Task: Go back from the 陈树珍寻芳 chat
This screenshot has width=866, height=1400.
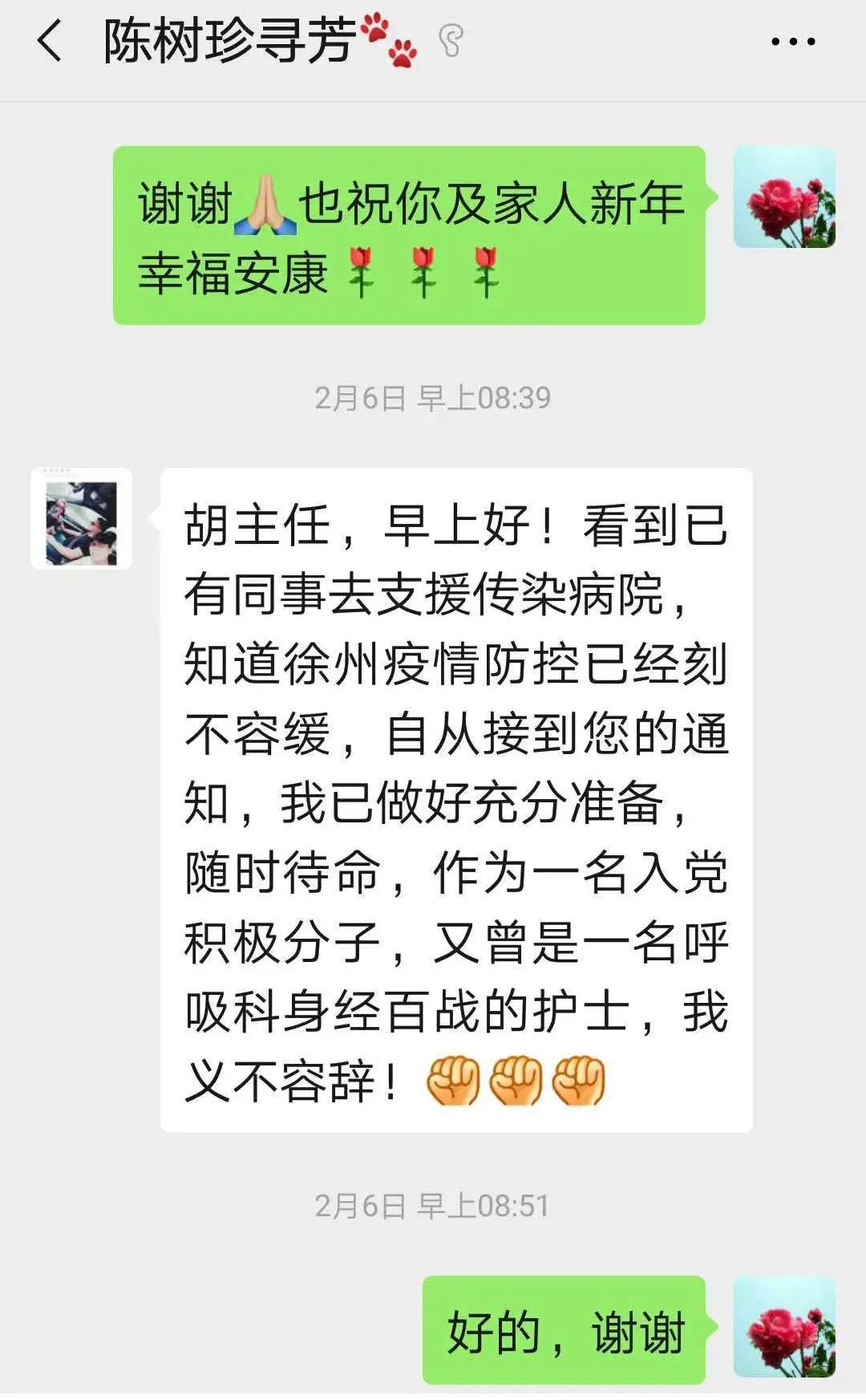Action: click(x=50, y=40)
